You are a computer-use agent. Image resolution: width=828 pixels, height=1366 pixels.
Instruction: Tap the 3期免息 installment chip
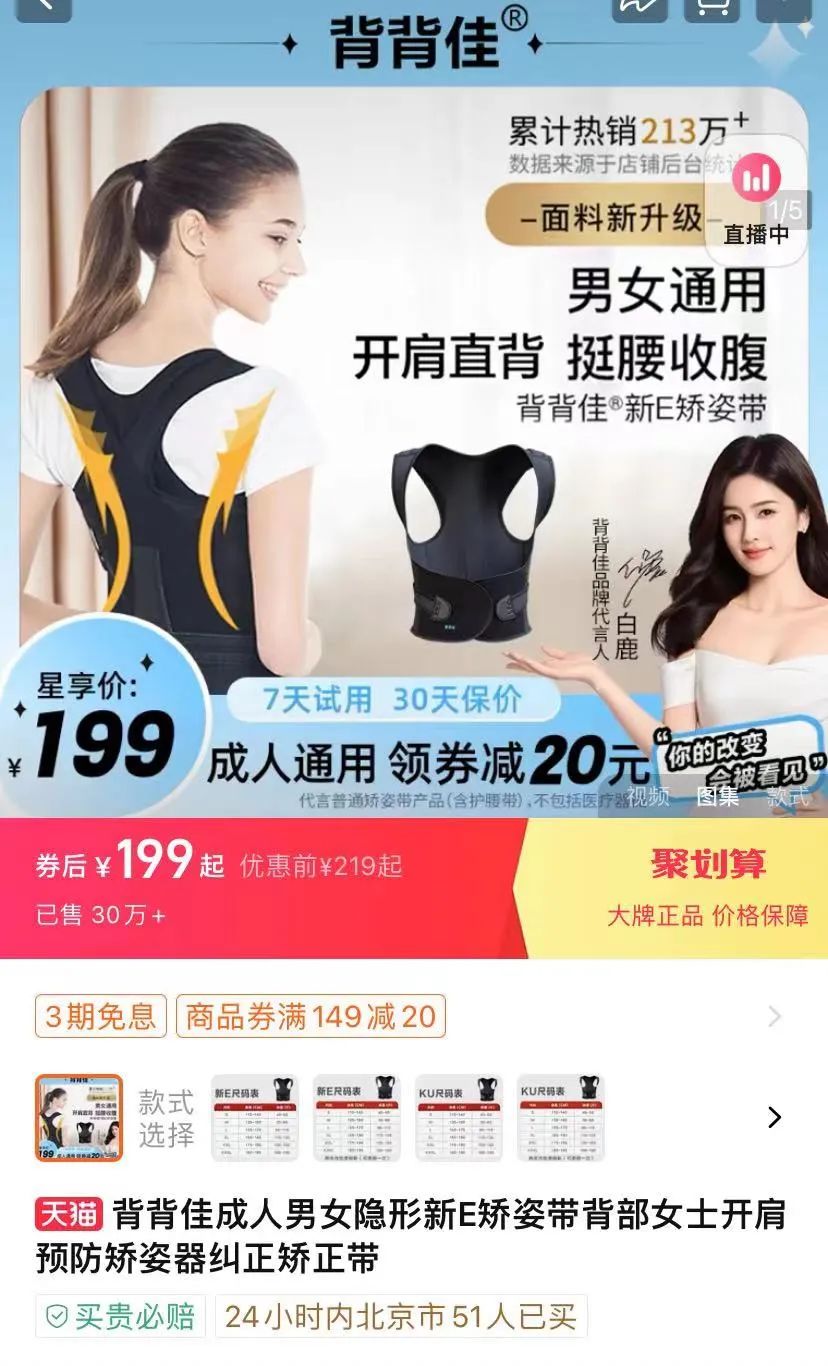point(101,1017)
